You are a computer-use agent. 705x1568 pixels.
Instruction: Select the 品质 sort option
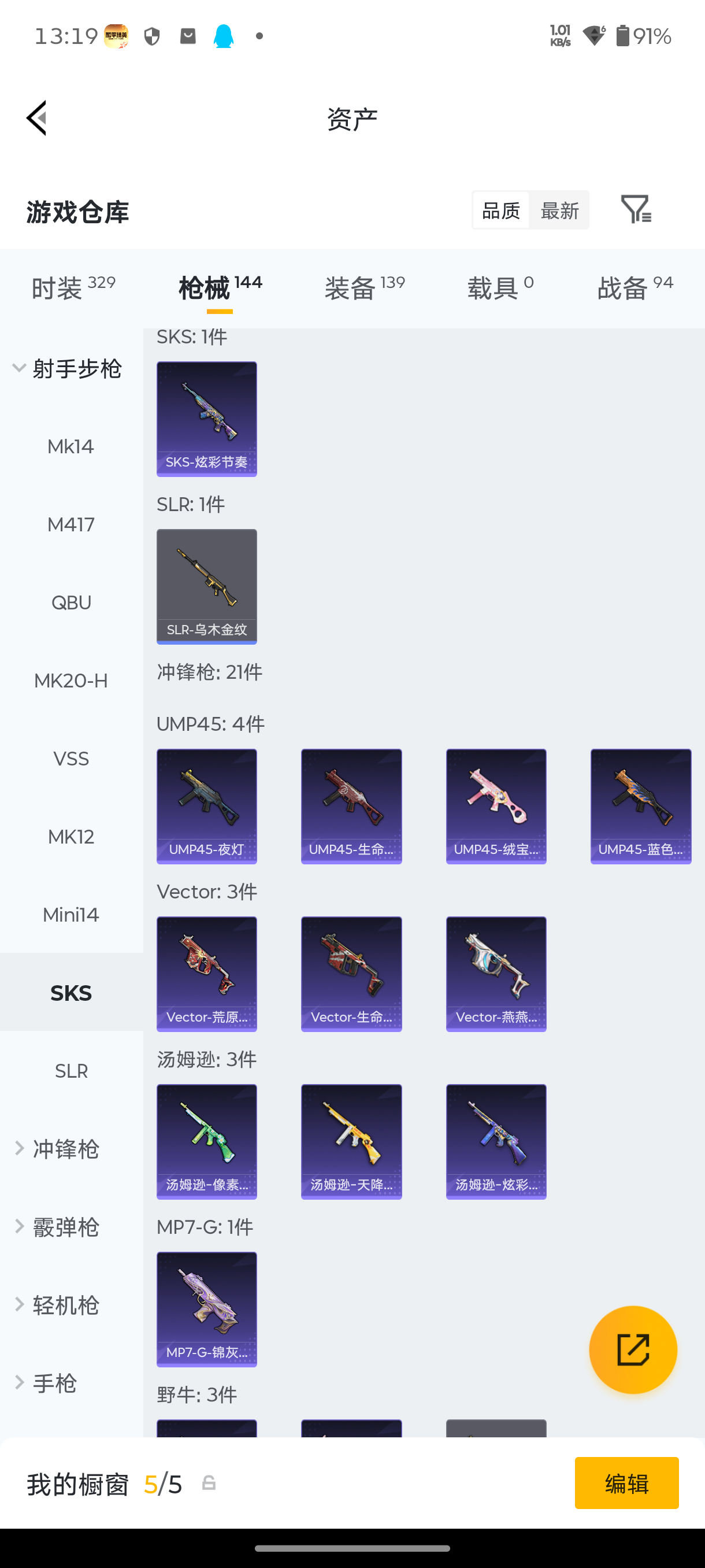tap(500, 210)
